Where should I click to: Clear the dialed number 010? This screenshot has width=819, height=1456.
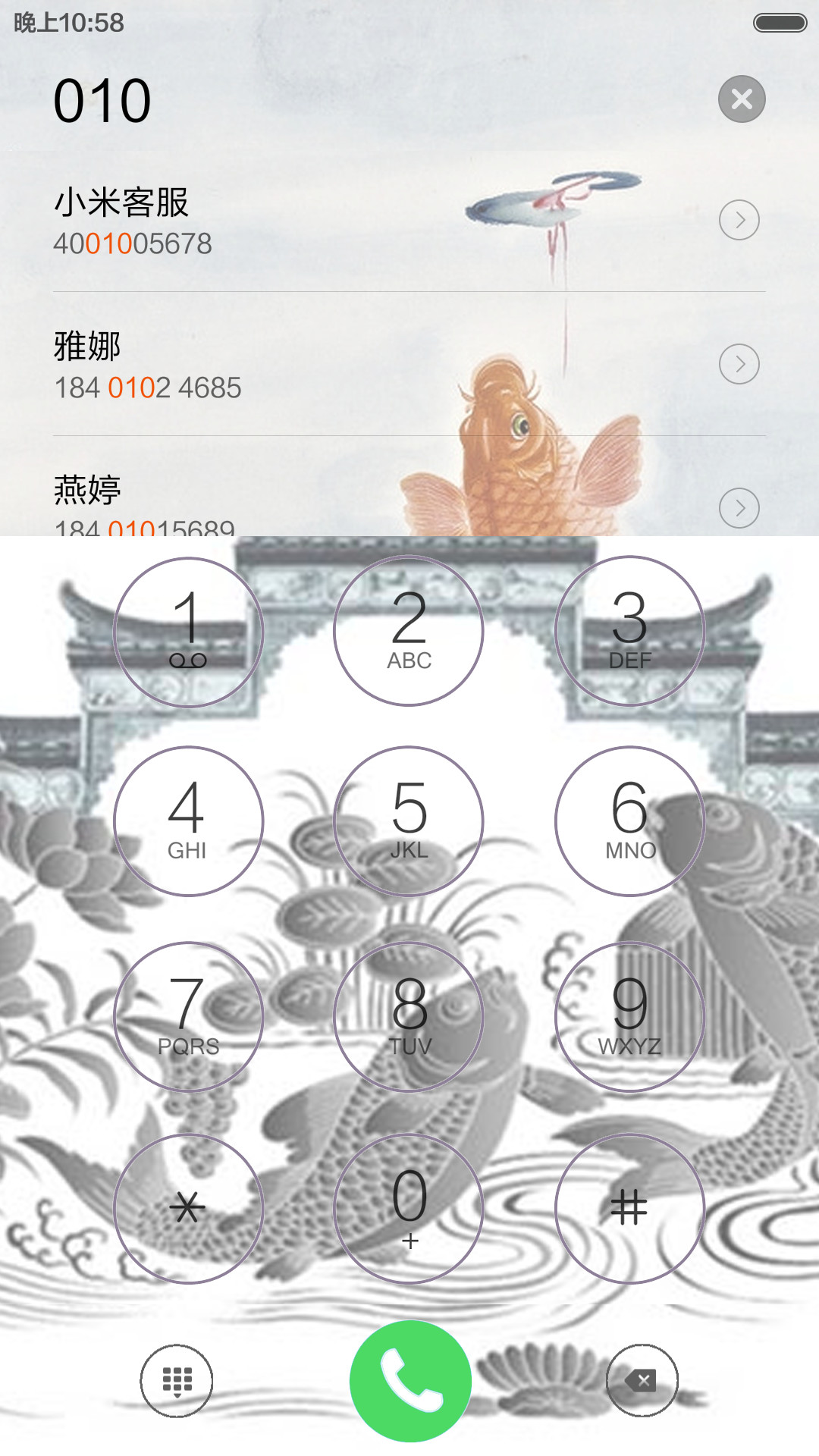pos(742,99)
